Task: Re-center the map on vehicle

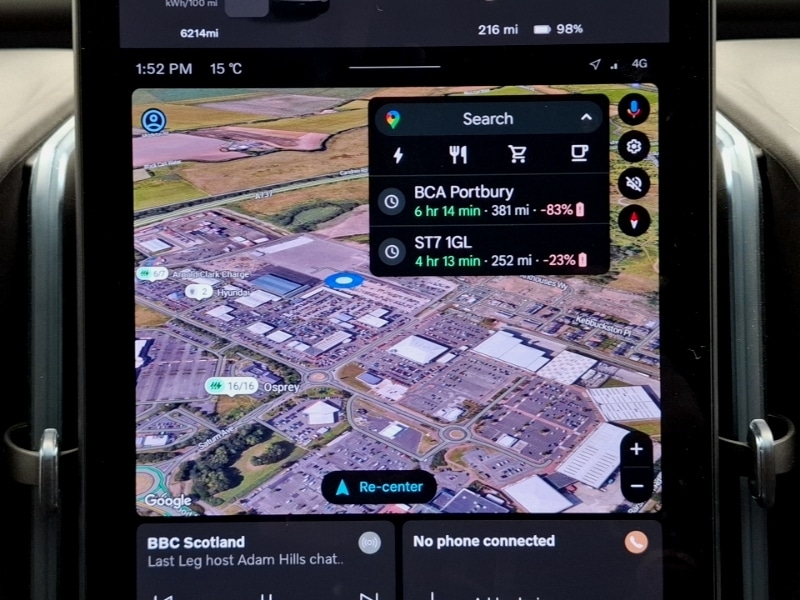Action: (x=379, y=488)
